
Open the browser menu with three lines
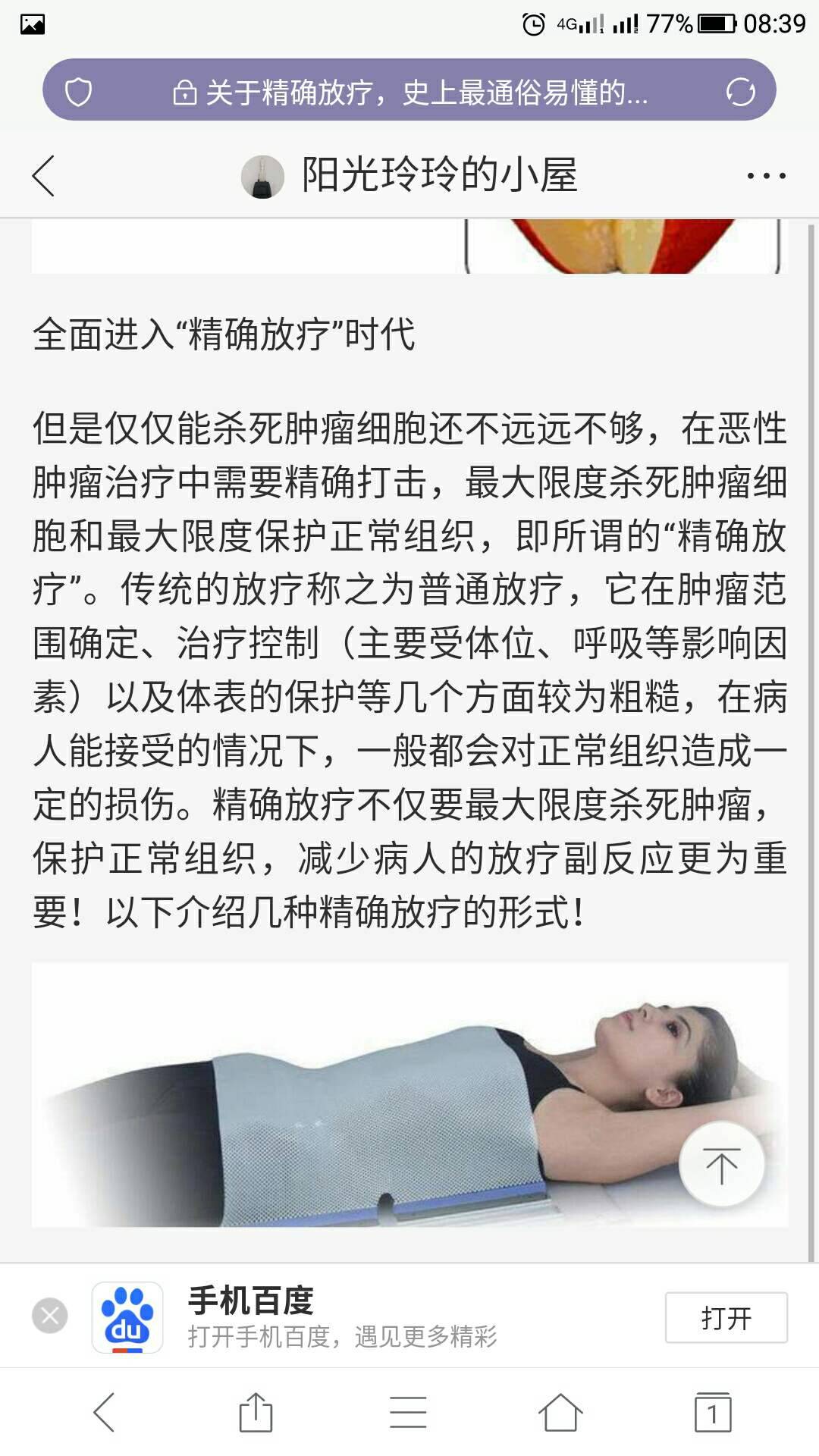coord(408,1413)
